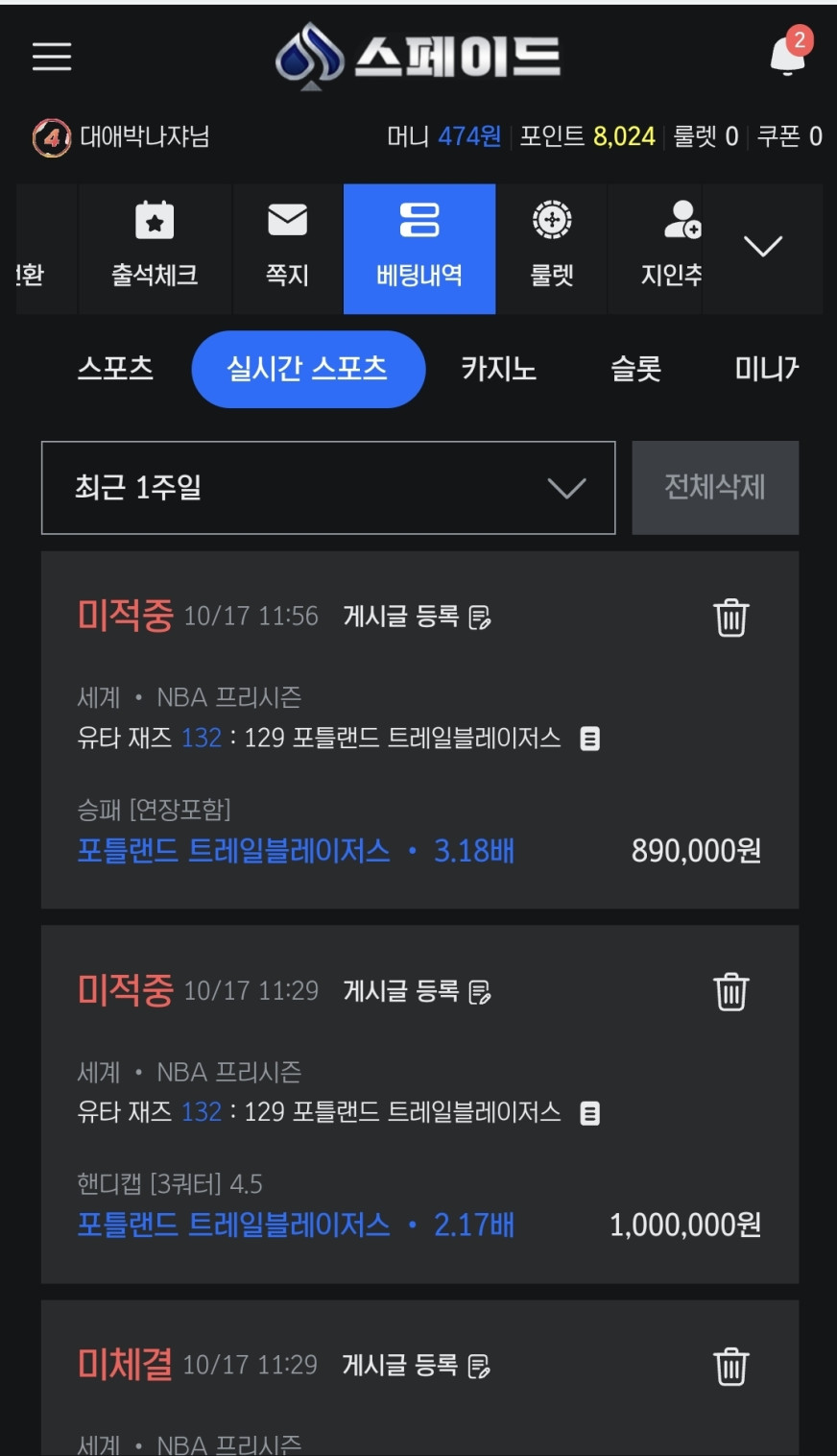
Task: Switch to the 슬롯 tab
Action: (x=635, y=369)
